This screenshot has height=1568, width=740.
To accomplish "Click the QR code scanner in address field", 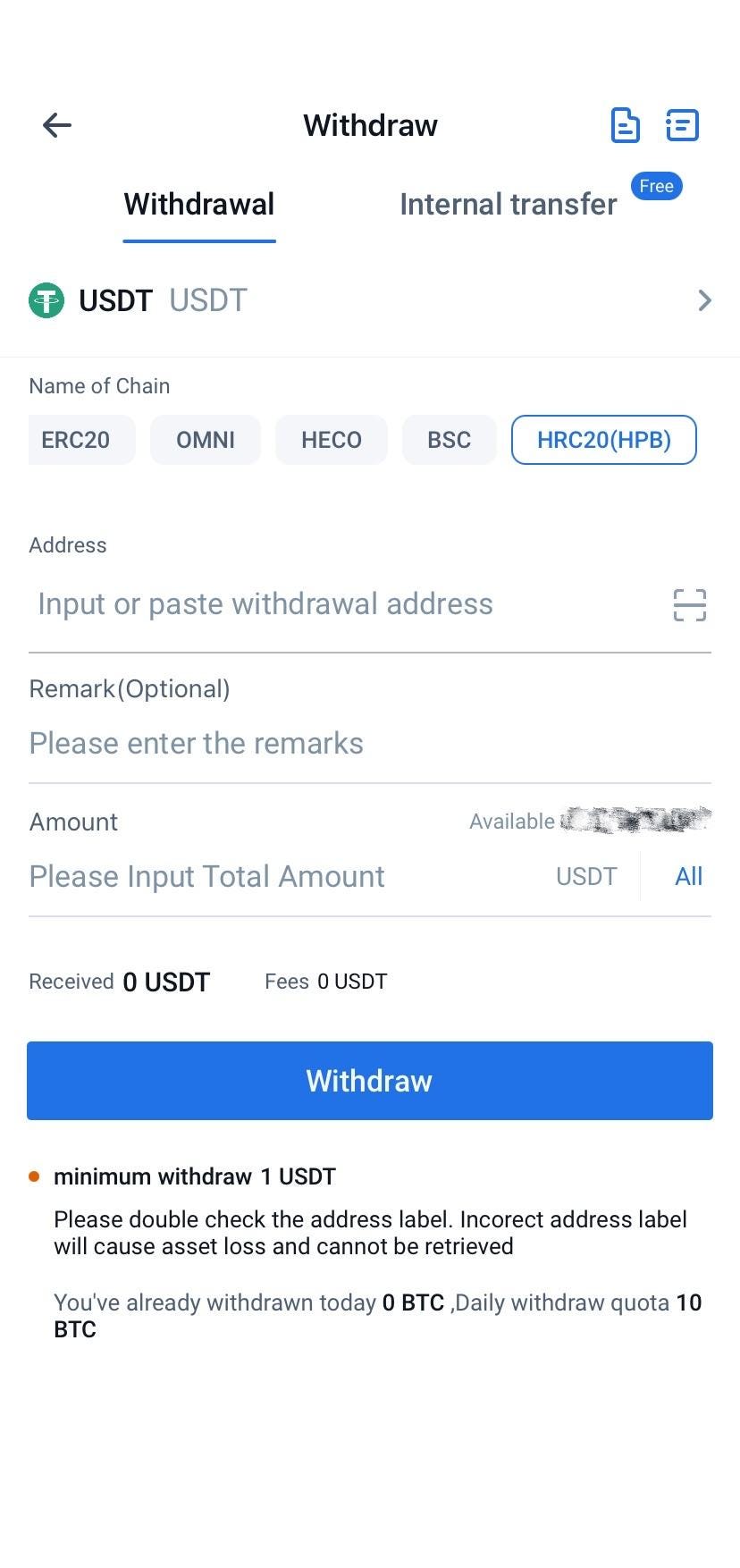I will coord(689,605).
